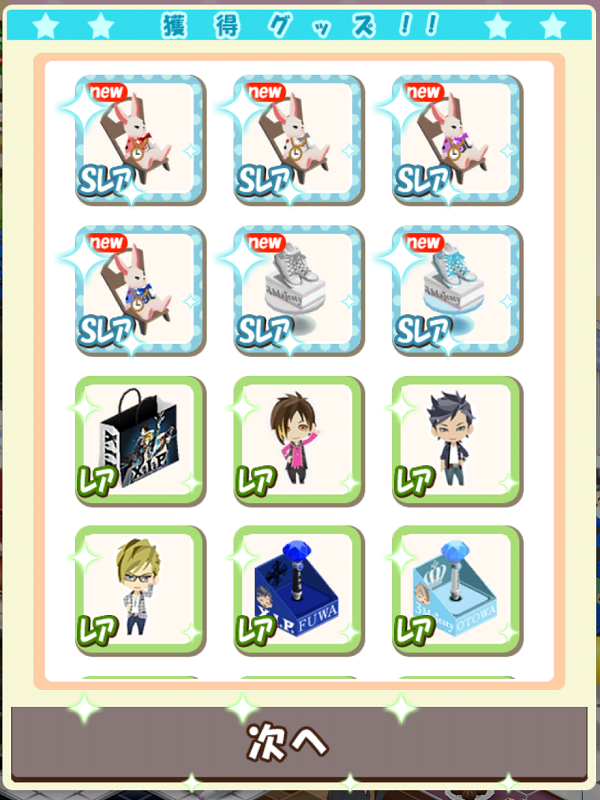The image size is (600, 800).
Task: Open the sneakers with blue laces item
Action: click(457, 290)
